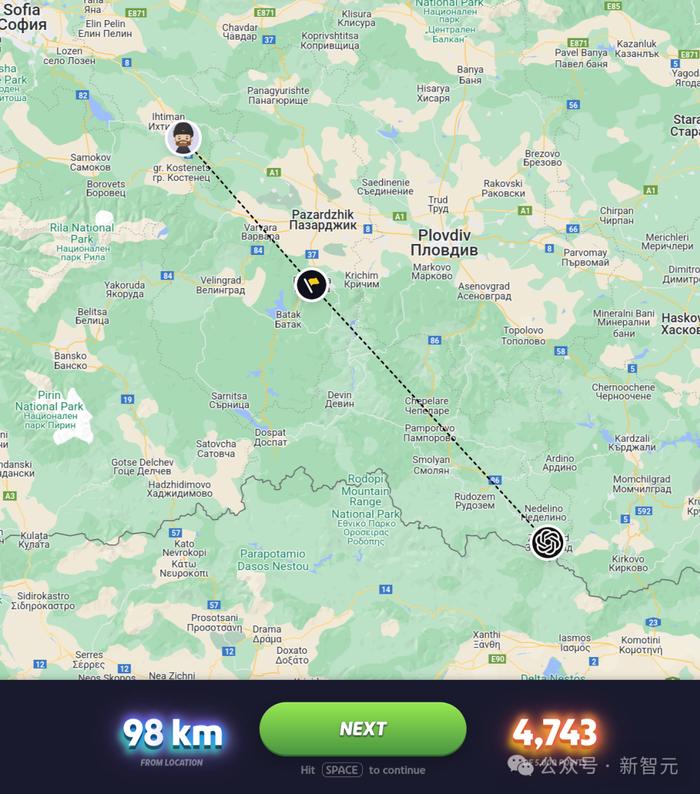Tap the yellow flag location marker
The image size is (700, 794).
(x=312, y=284)
